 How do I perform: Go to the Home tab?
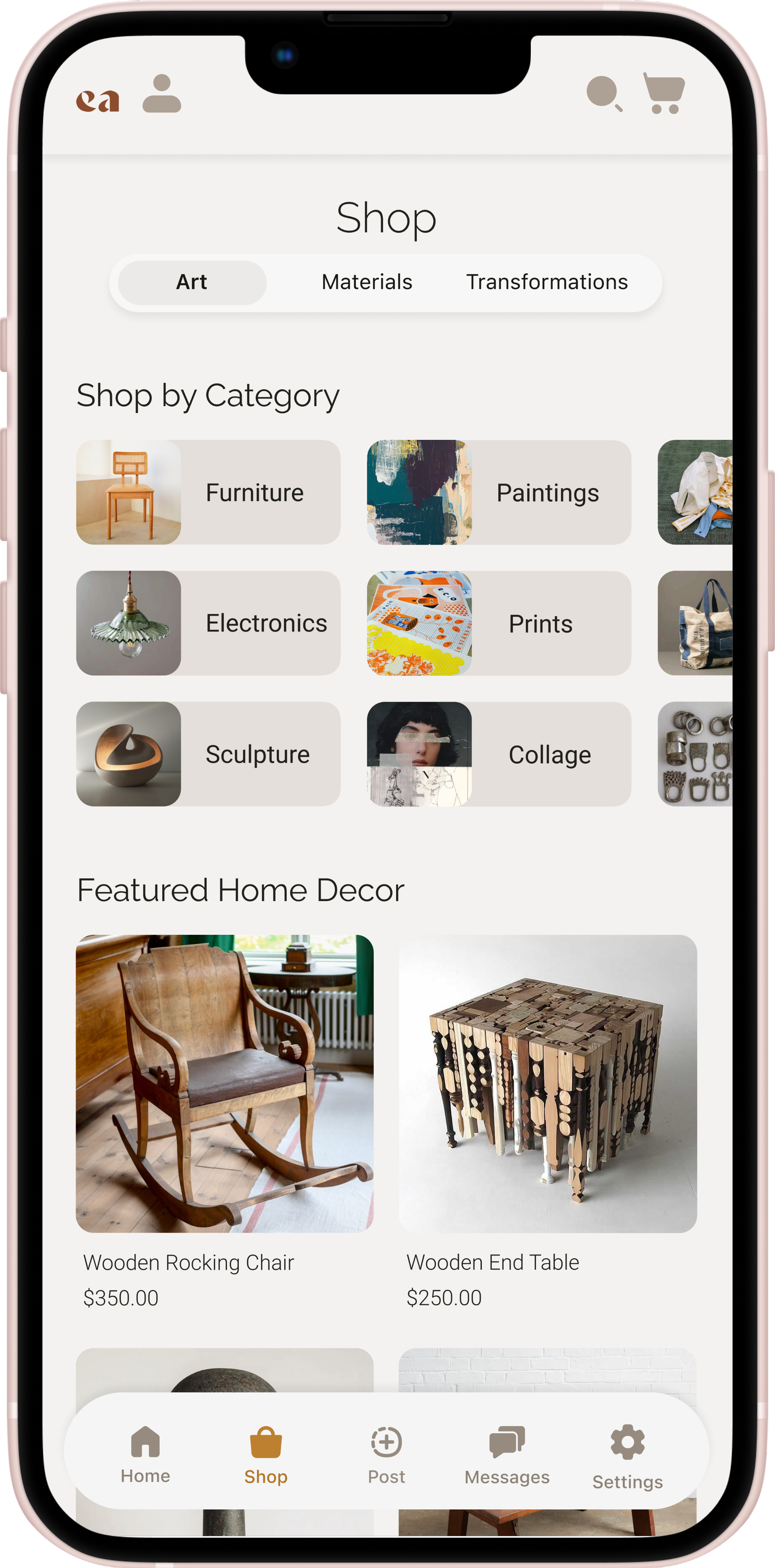click(x=145, y=1455)
